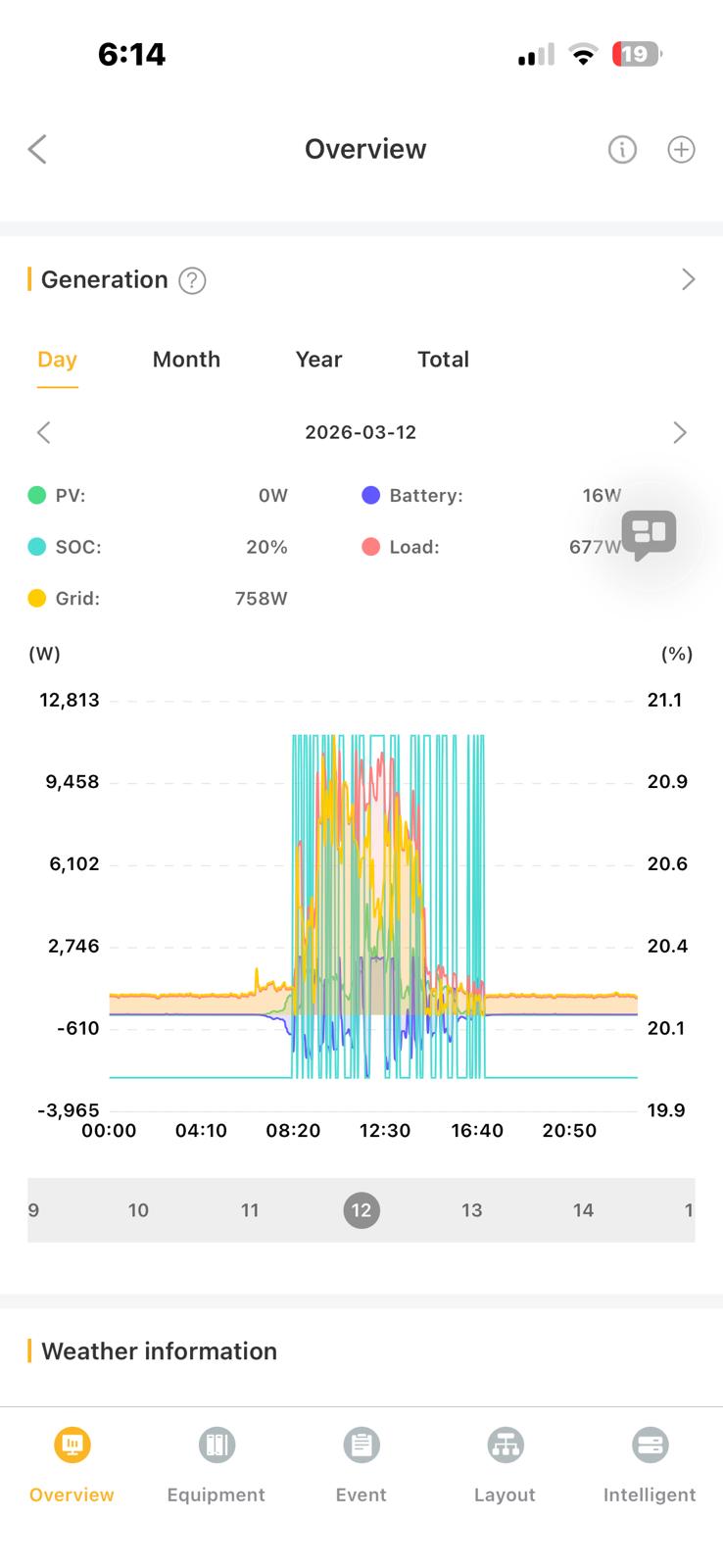Open the Weather information section
723x1568 pixels.
tap(158, 1350)
